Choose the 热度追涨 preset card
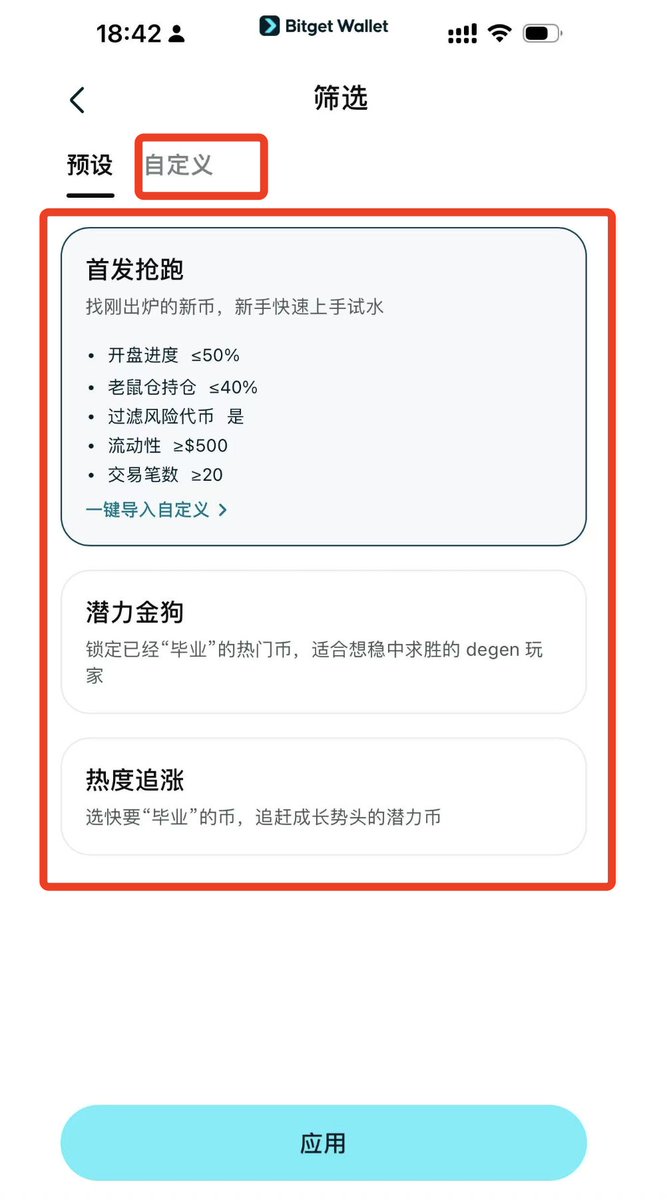667x1200 pixels. point(323,796)
